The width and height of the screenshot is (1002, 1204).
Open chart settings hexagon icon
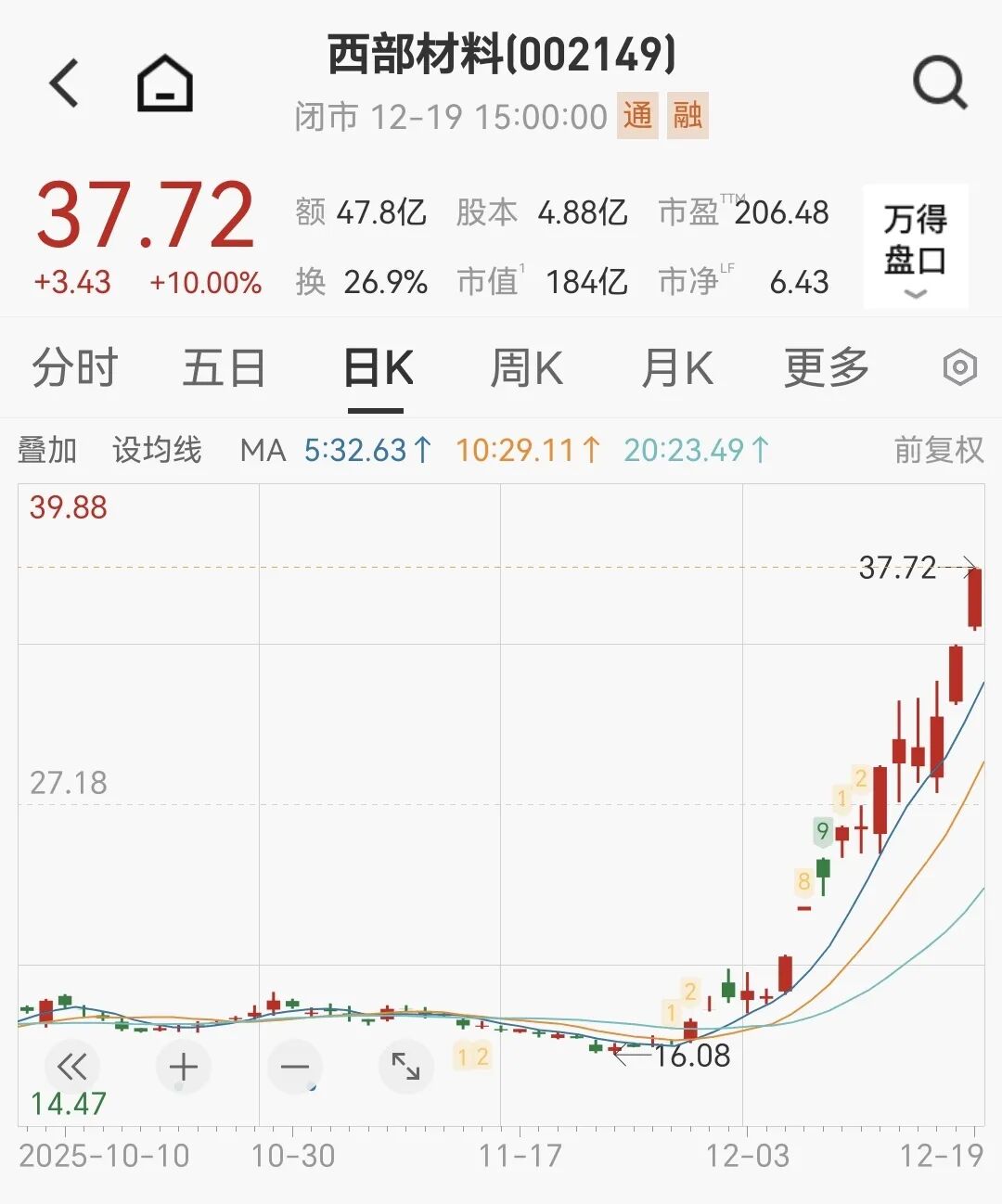click(x=959, y=368)
